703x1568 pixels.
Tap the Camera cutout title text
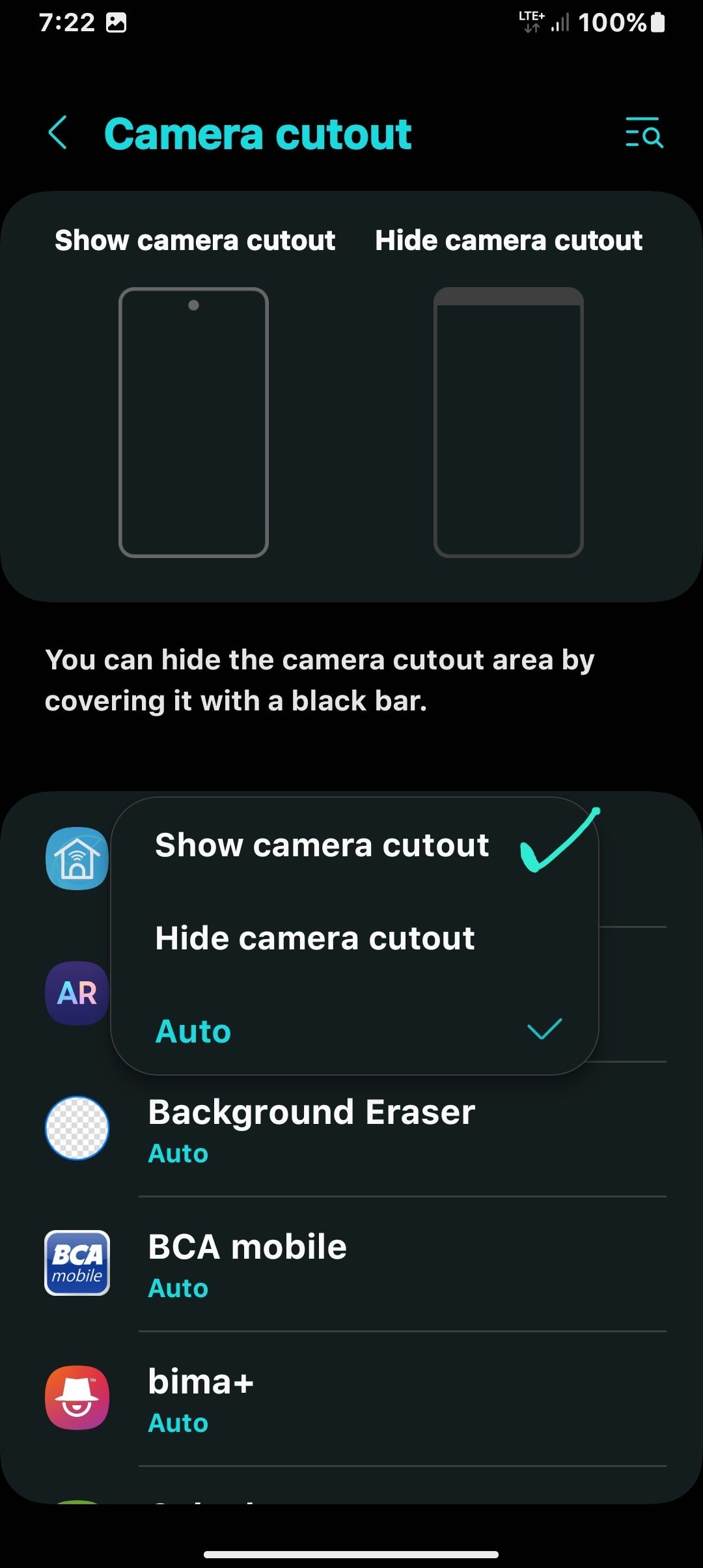[x=258, y=133]
